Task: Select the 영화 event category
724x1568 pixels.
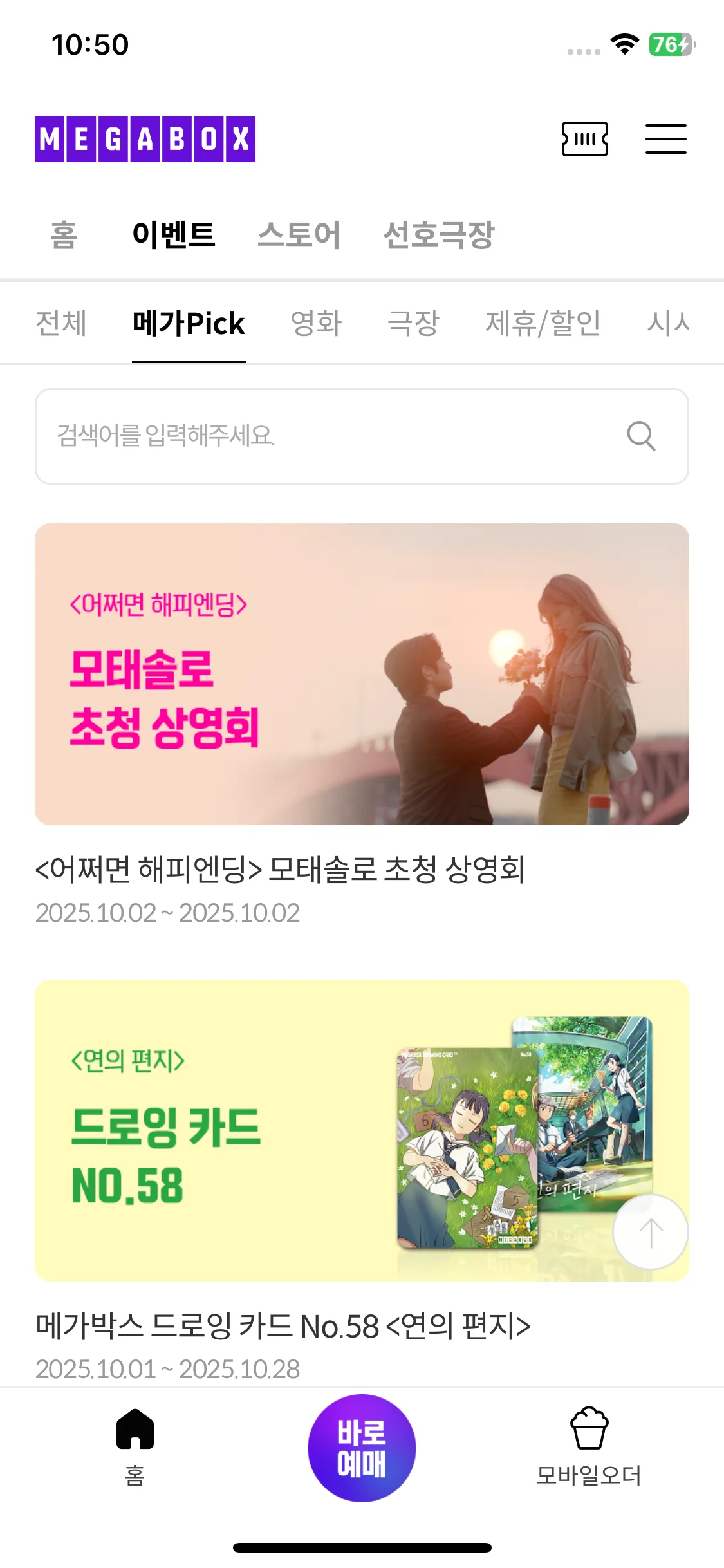Action: click(316, 323)
